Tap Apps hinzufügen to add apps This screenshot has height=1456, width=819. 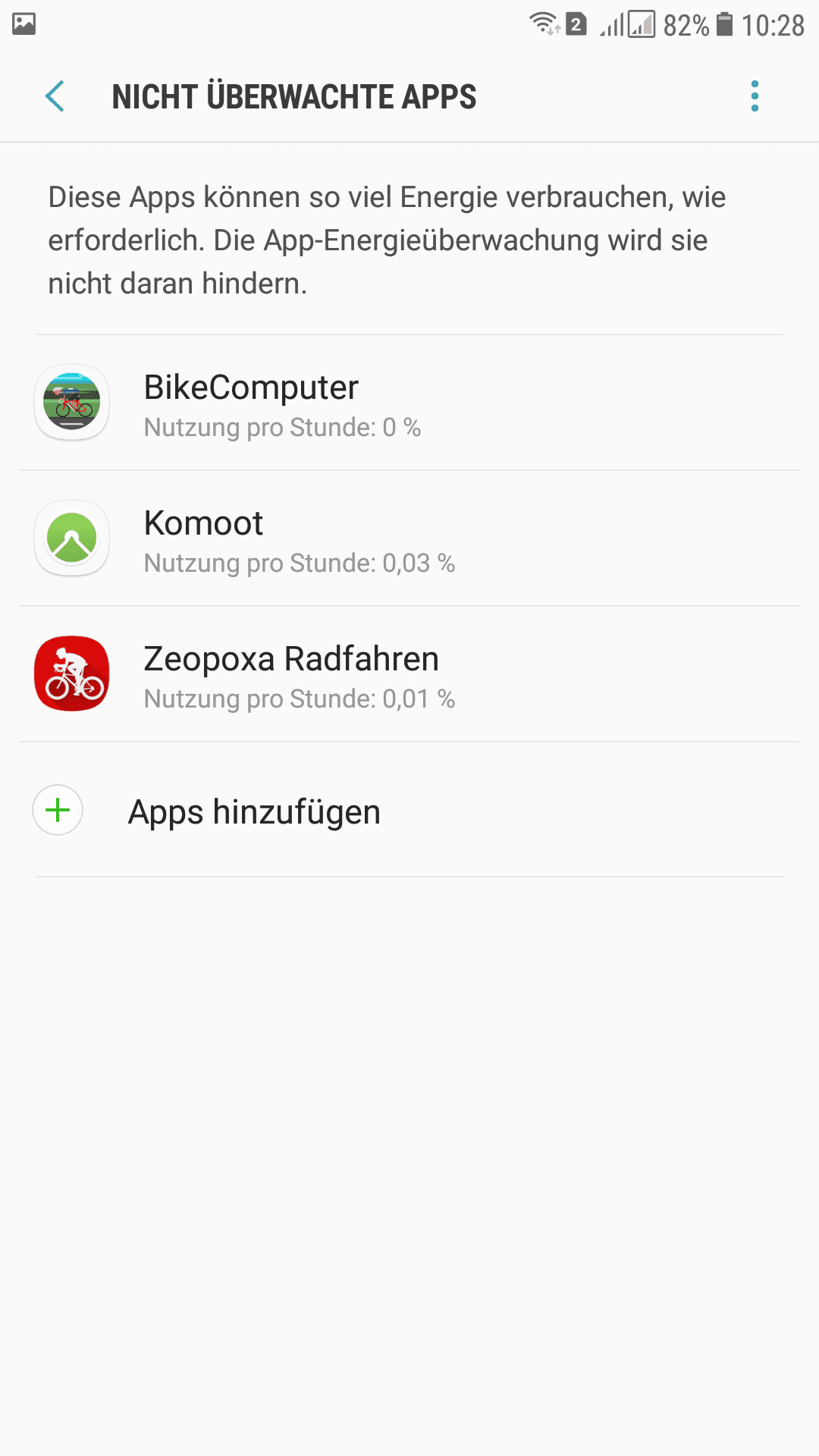[254, 811]
